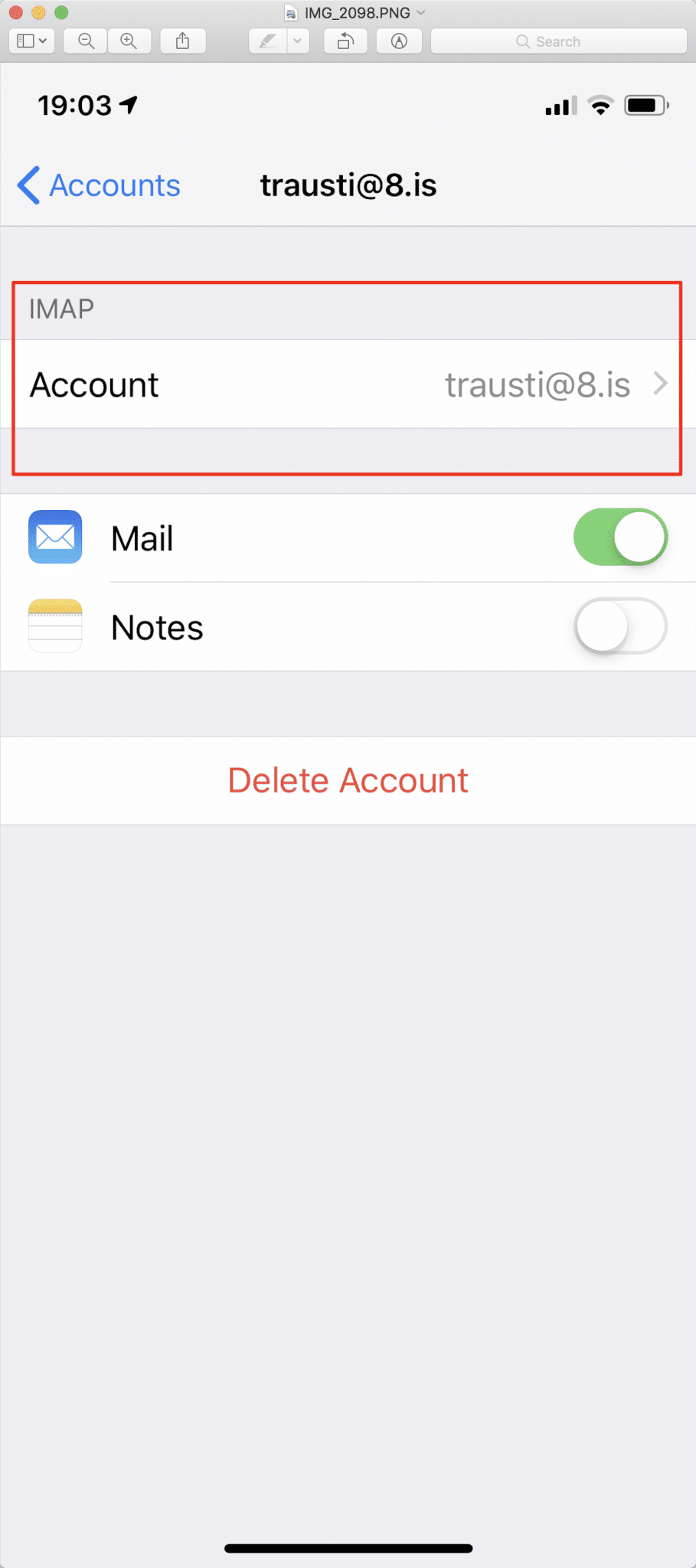Tap Delete Account
This screenshot has height=1568, width=696.
[x=348, y=781]
